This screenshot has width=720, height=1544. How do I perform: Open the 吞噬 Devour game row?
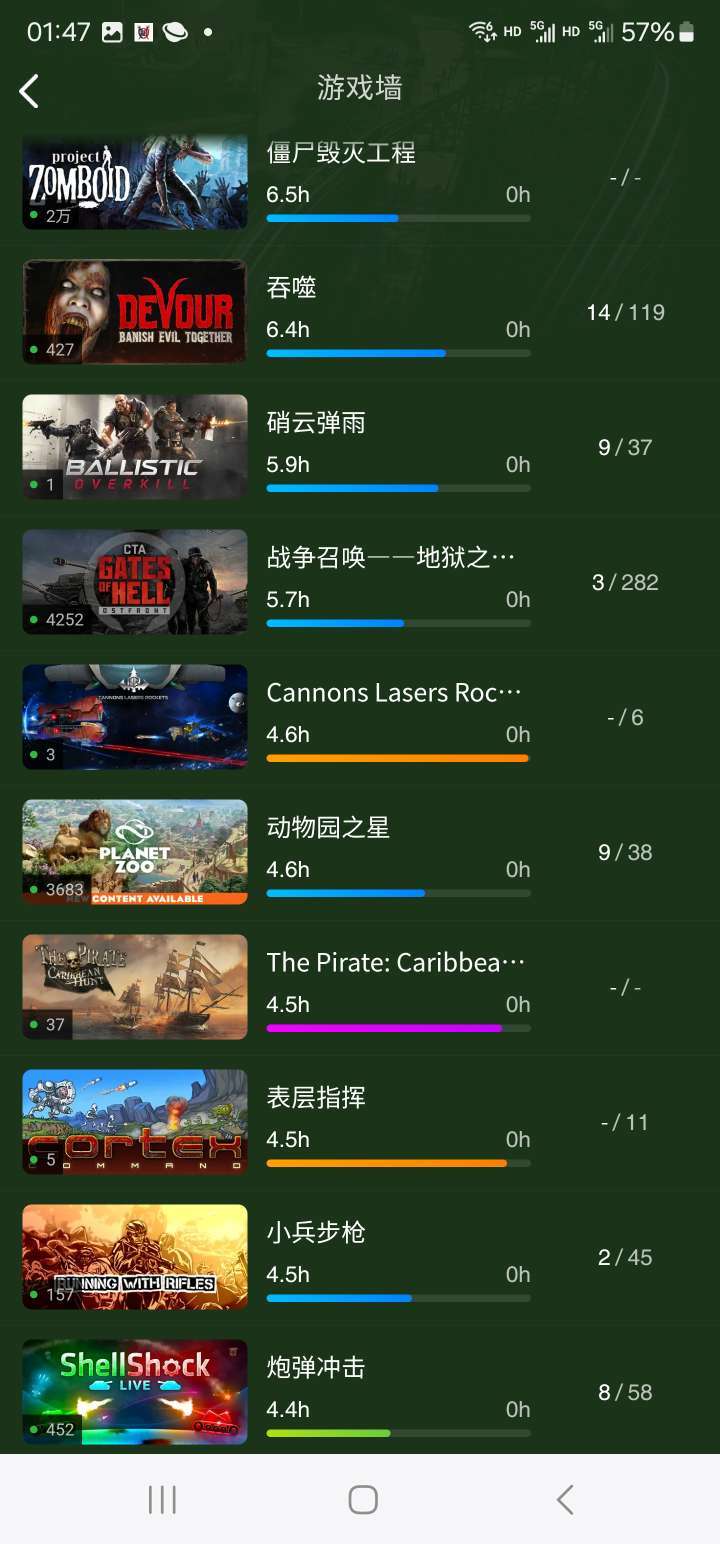[360, 312]
